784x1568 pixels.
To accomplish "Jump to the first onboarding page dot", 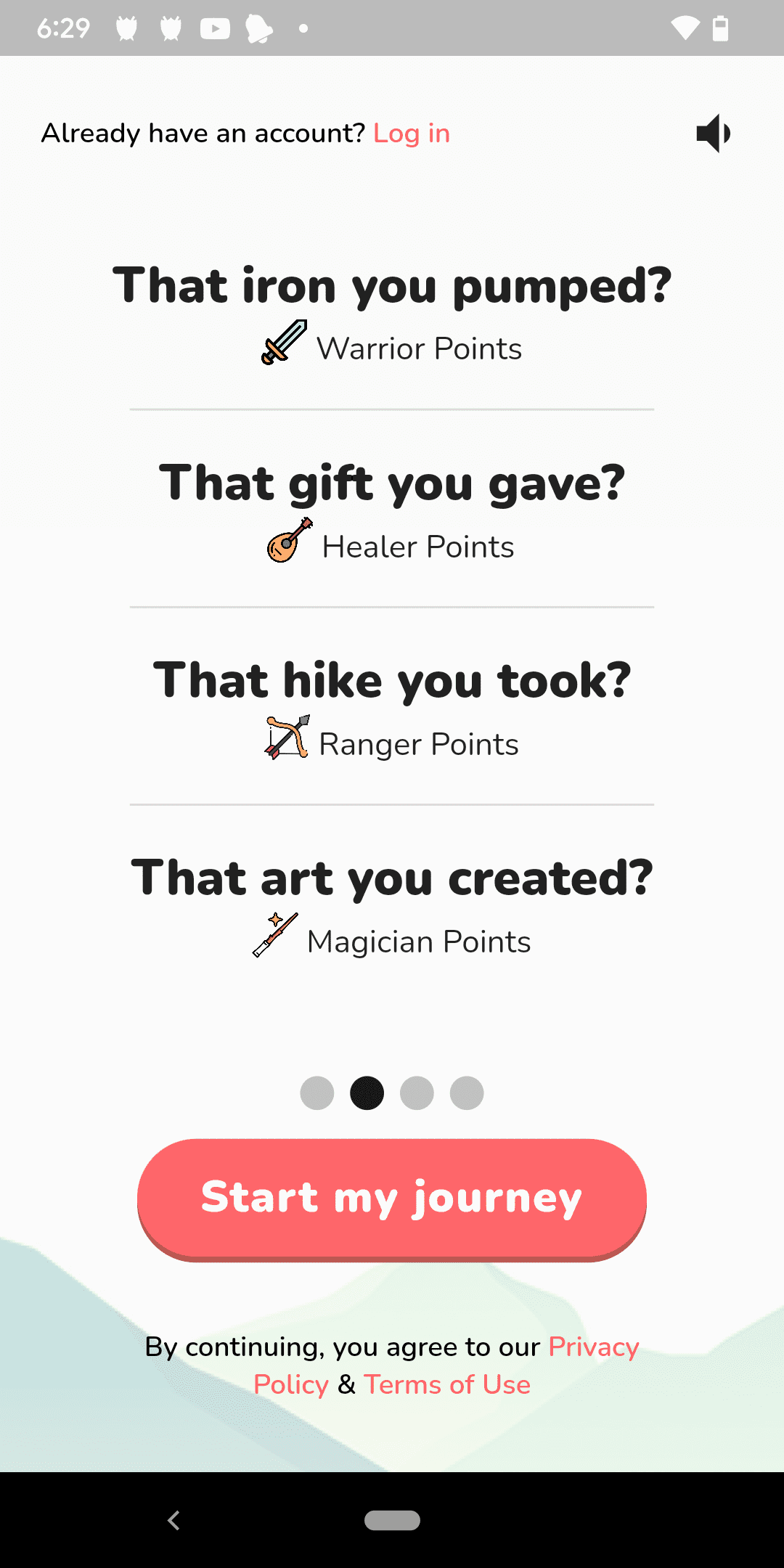I will [x=317, y=1093].
